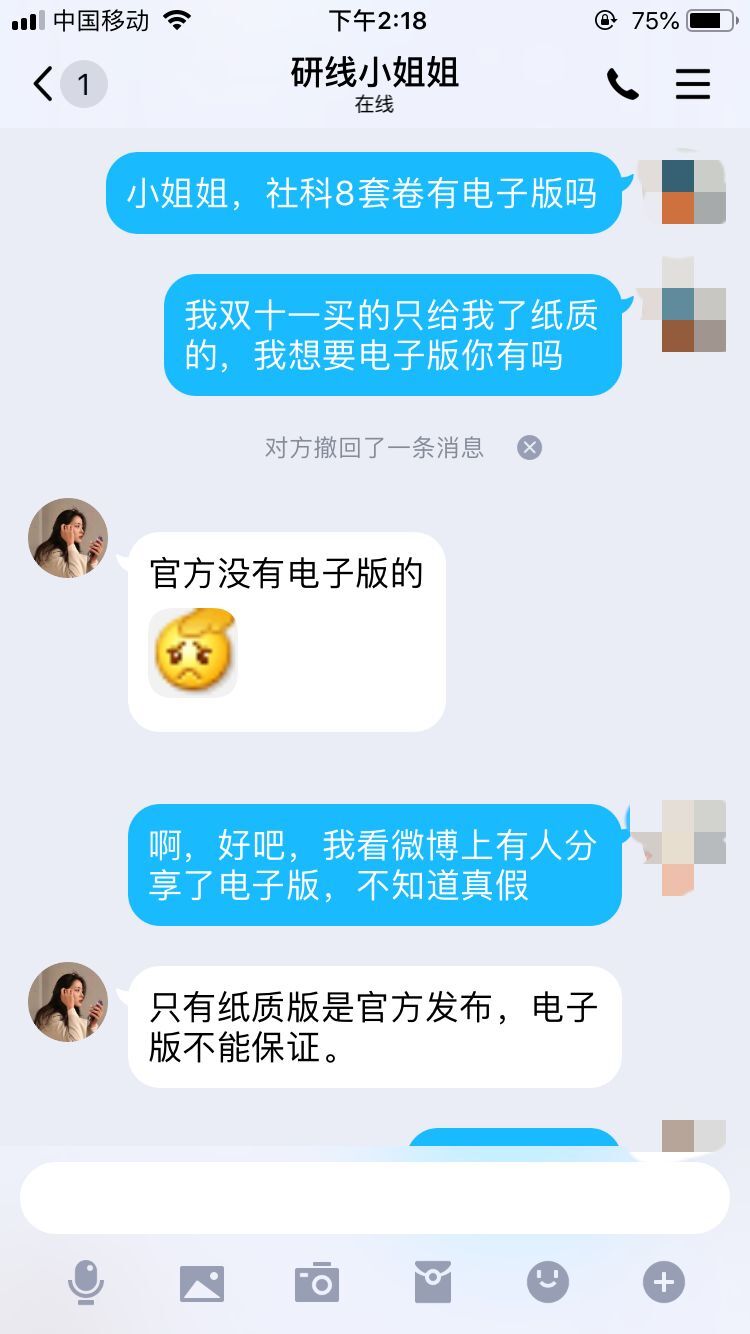The height and width of the screenshot is (1334, 750).
Task: Start a voice call with 研线小姐姐
Action: [622, 85]
